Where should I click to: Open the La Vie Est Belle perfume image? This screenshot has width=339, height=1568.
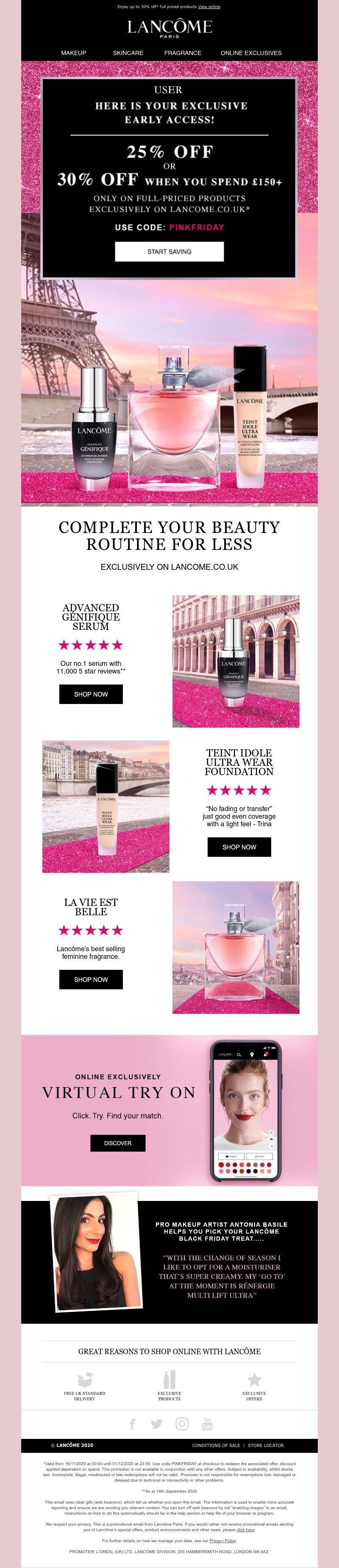235,947
